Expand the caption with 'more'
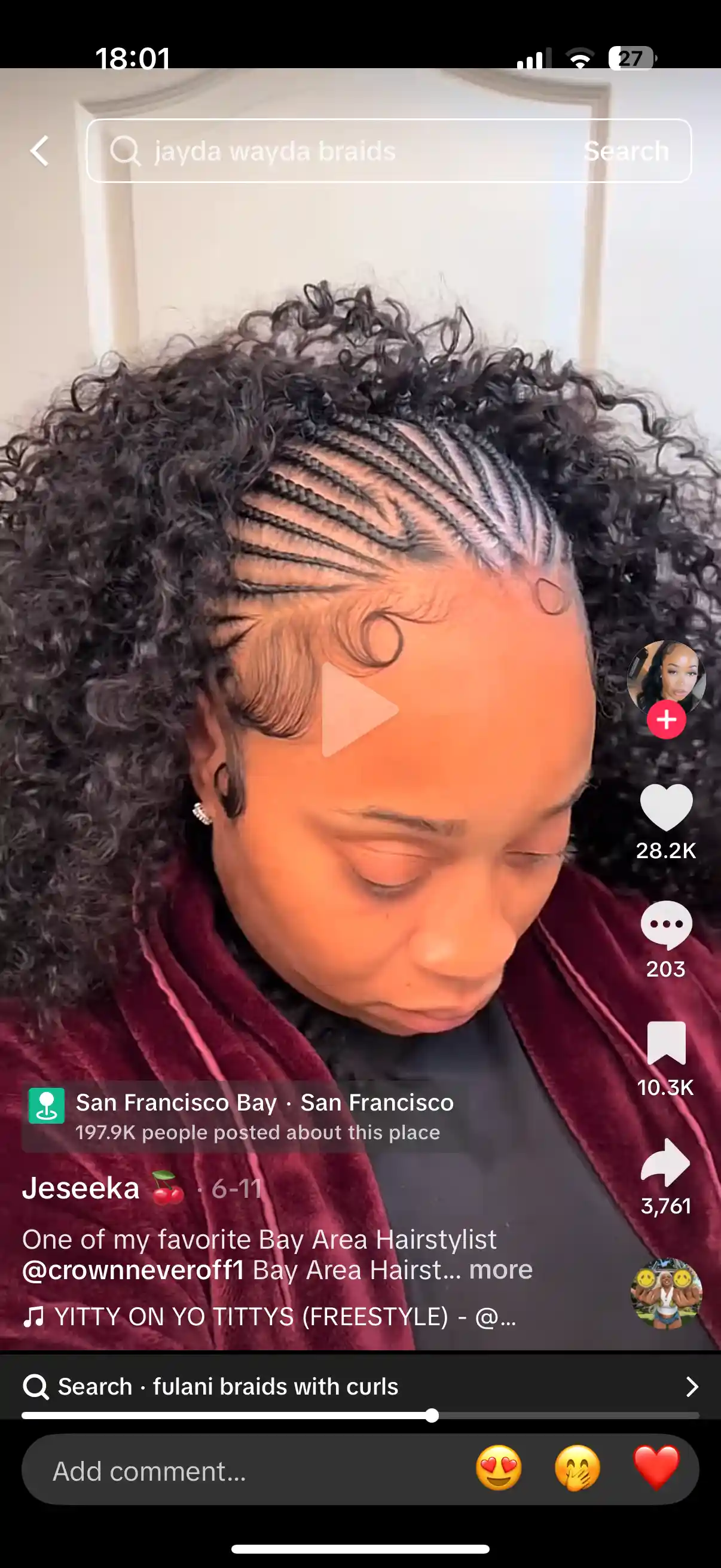The width and height of the screenshot is (721, 1568). (500, 1270)
